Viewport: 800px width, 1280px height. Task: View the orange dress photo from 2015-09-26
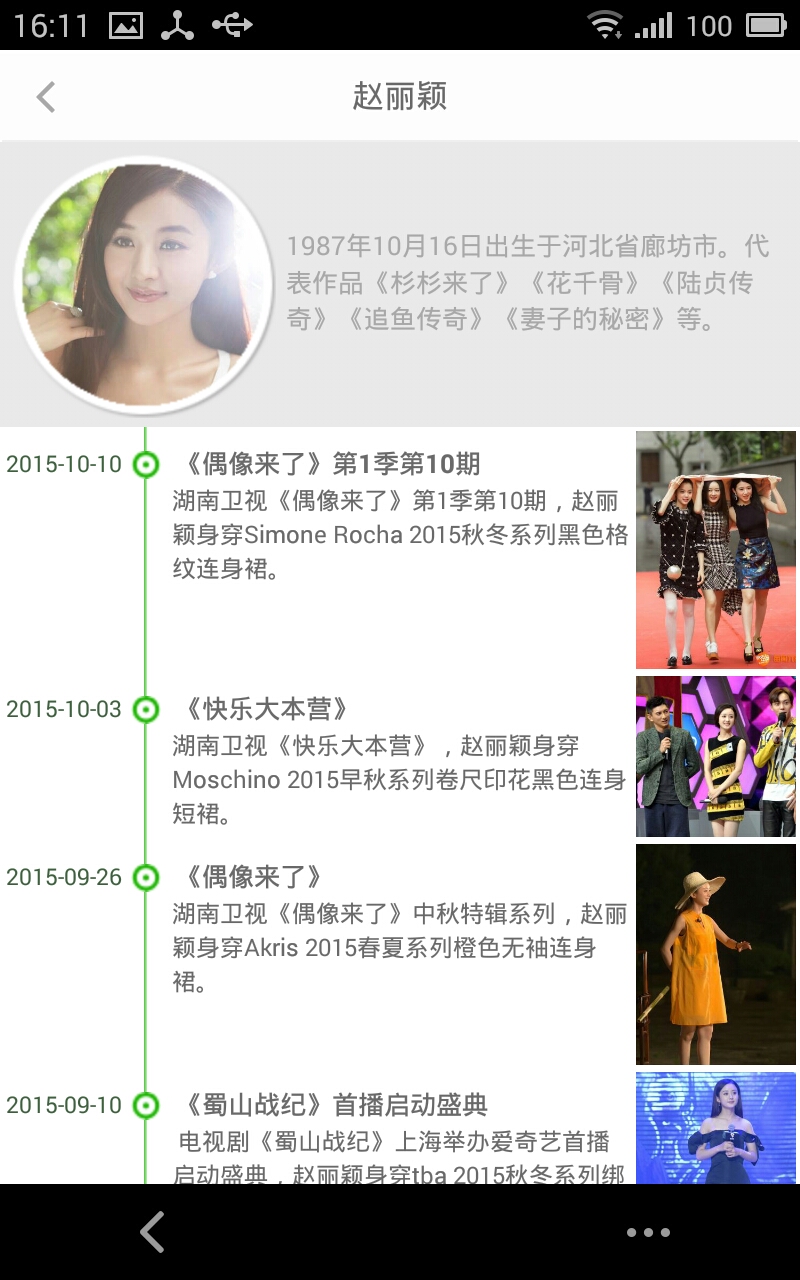click(716, 954)
